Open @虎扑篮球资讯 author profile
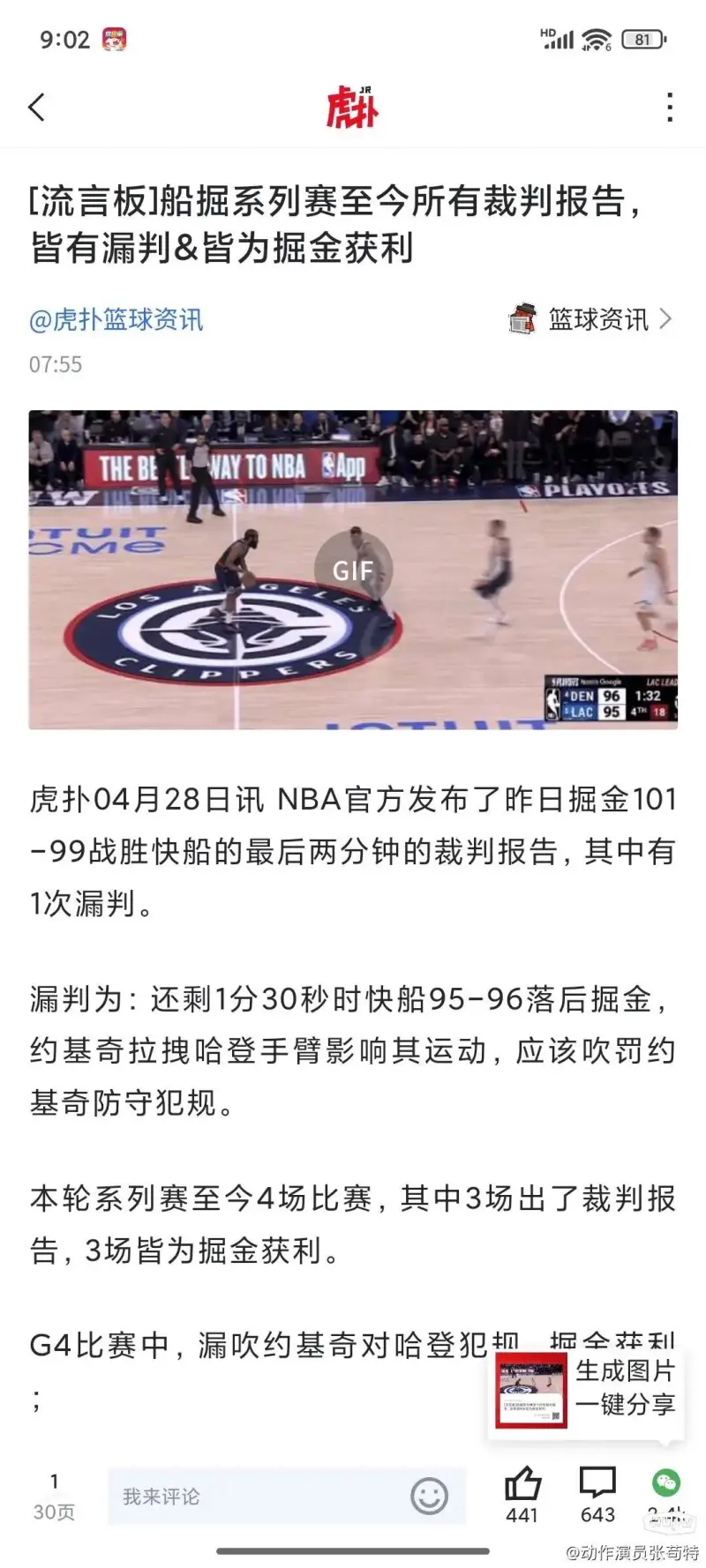 click(x=116, y=319)
